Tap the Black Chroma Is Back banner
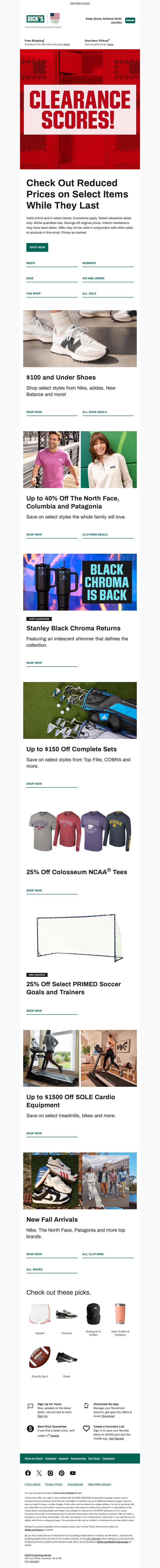The height and width of the screenshot is (1568, 160). click(x=80, y=582)
